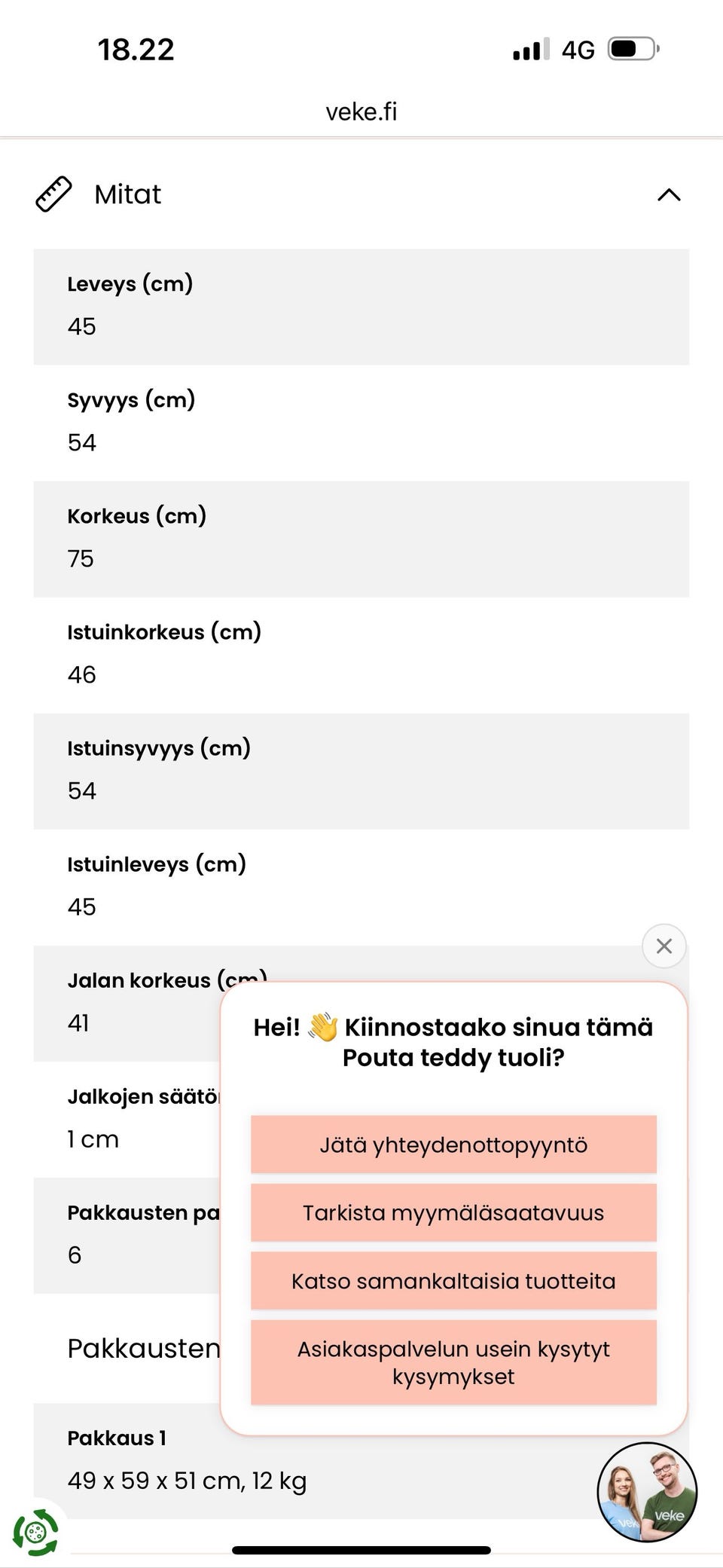This screenshot has height=1568, width=723.
Task: Open Asiakaspalvelun usein kysytyt kysymykset
Action: [453, 1362]
